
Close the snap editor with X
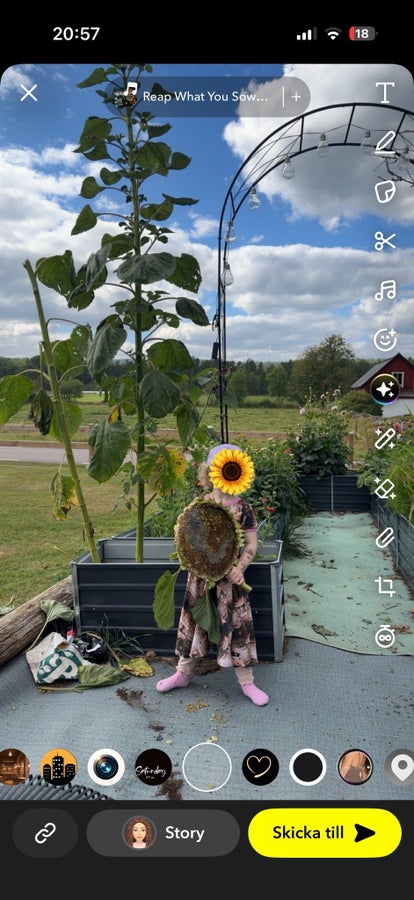point(29,93)
